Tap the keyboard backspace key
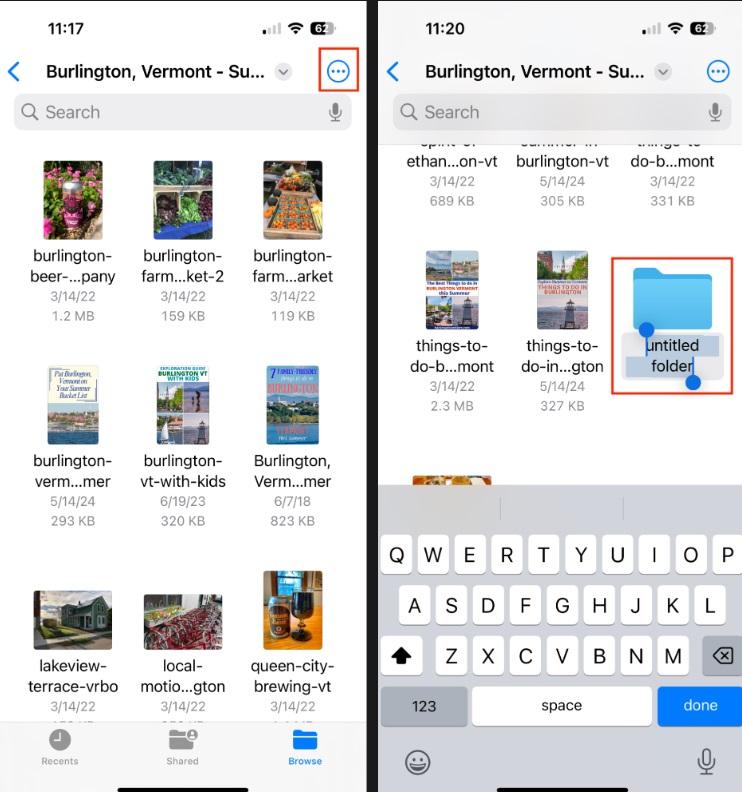 720,656
